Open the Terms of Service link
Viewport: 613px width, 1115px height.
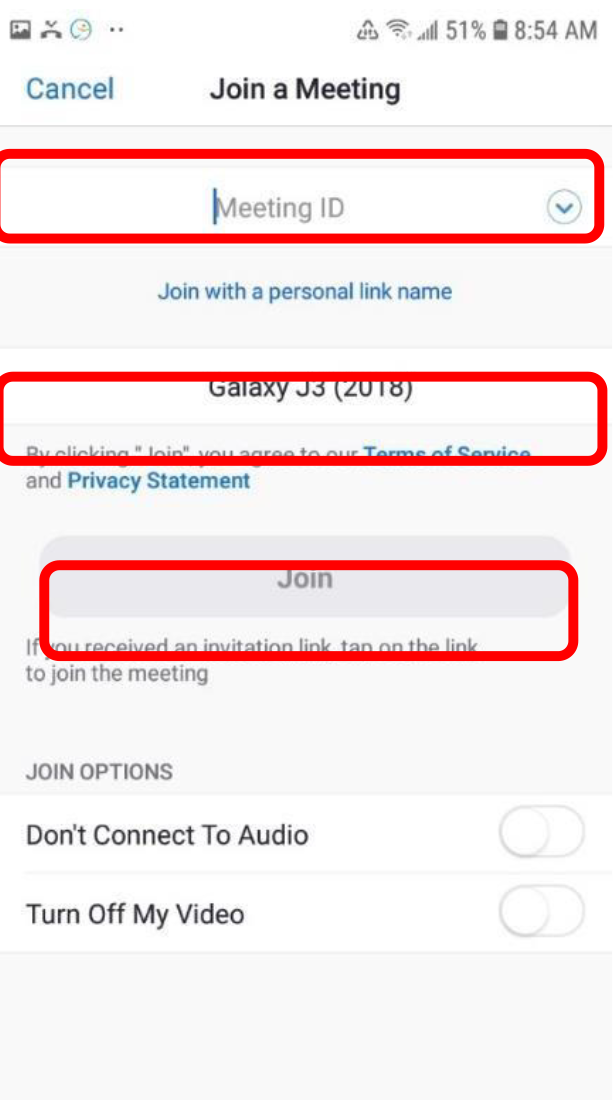click(447, 455)
